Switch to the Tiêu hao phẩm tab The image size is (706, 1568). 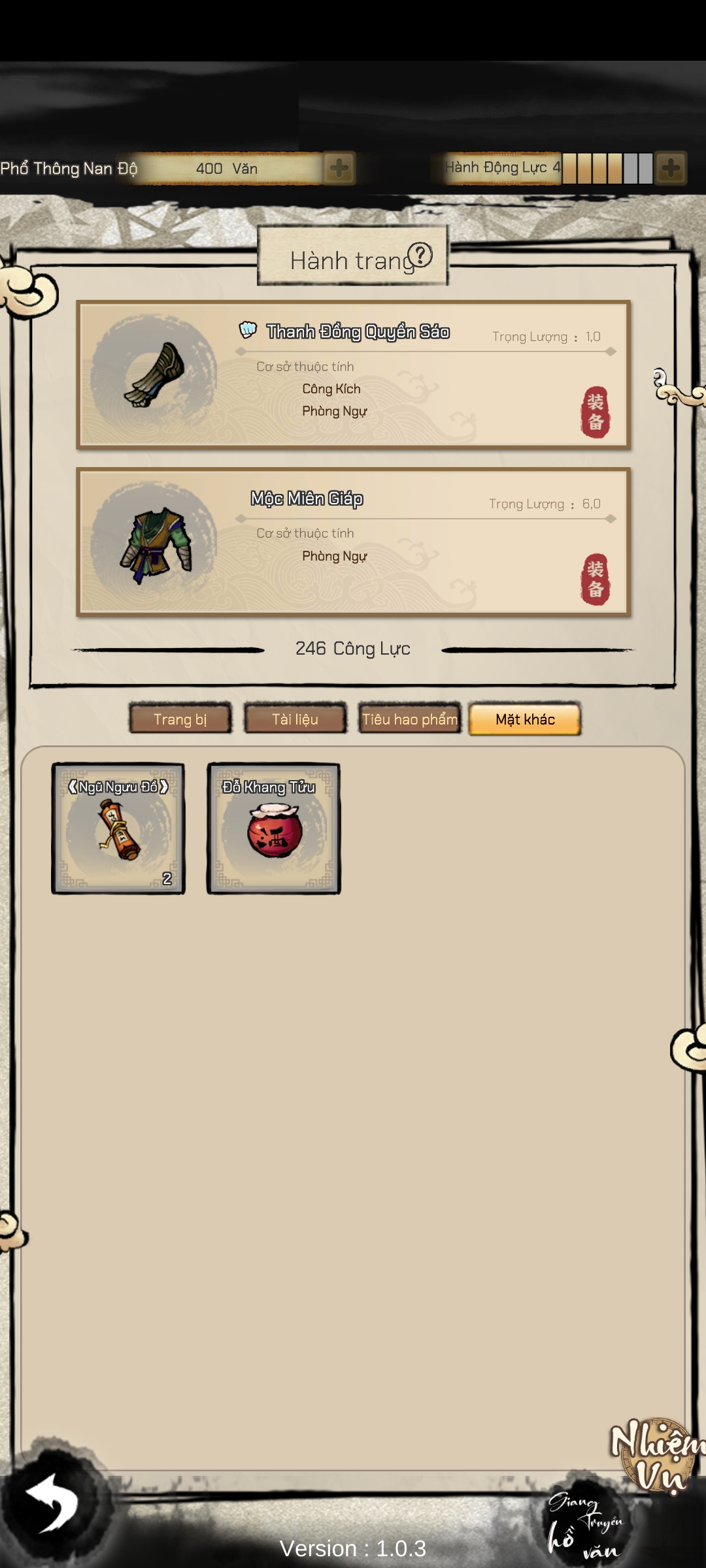pos(410,719)
